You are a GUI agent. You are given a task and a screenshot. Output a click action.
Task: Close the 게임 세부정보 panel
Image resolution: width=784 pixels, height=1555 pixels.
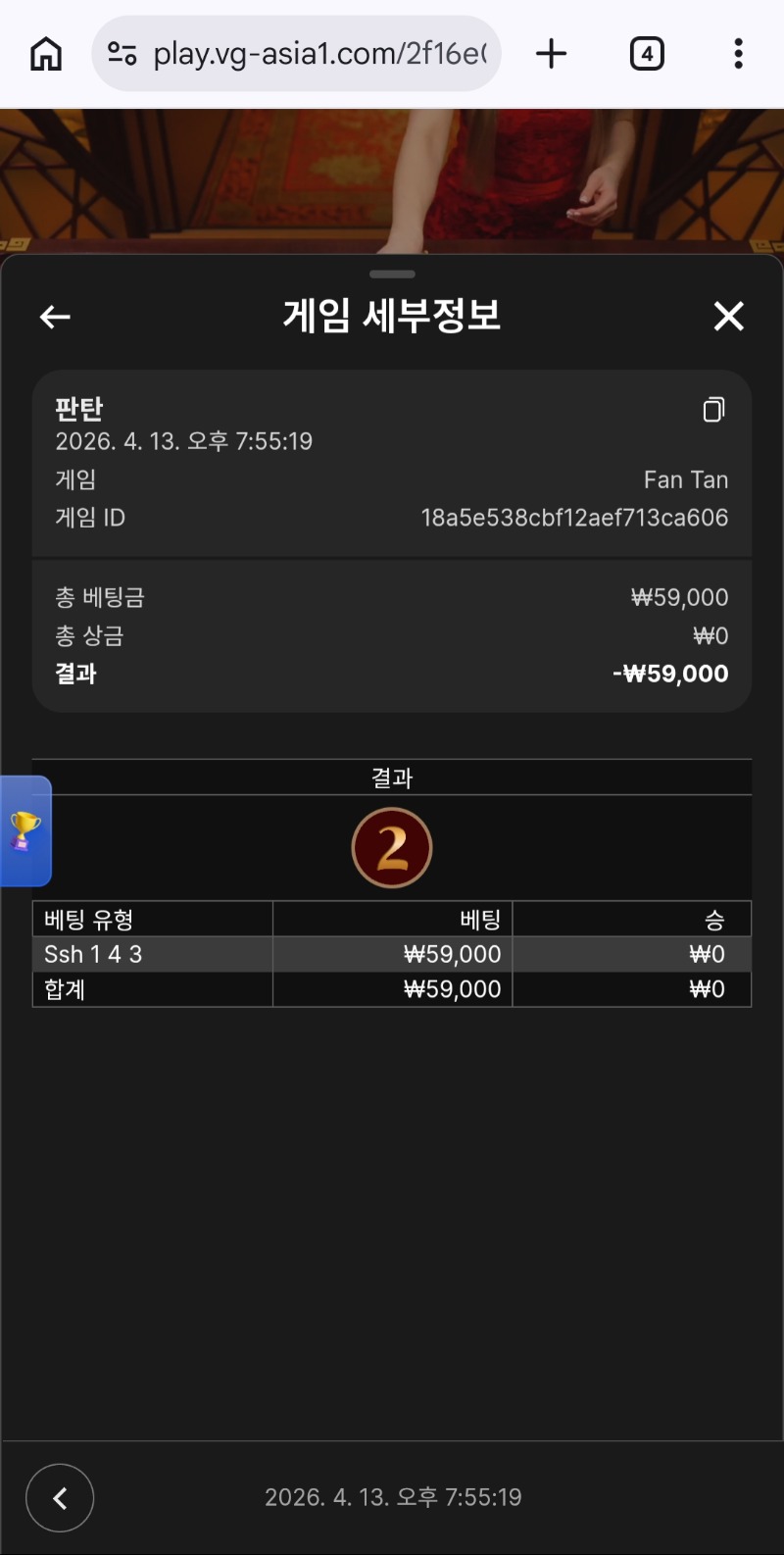point(728,316)
